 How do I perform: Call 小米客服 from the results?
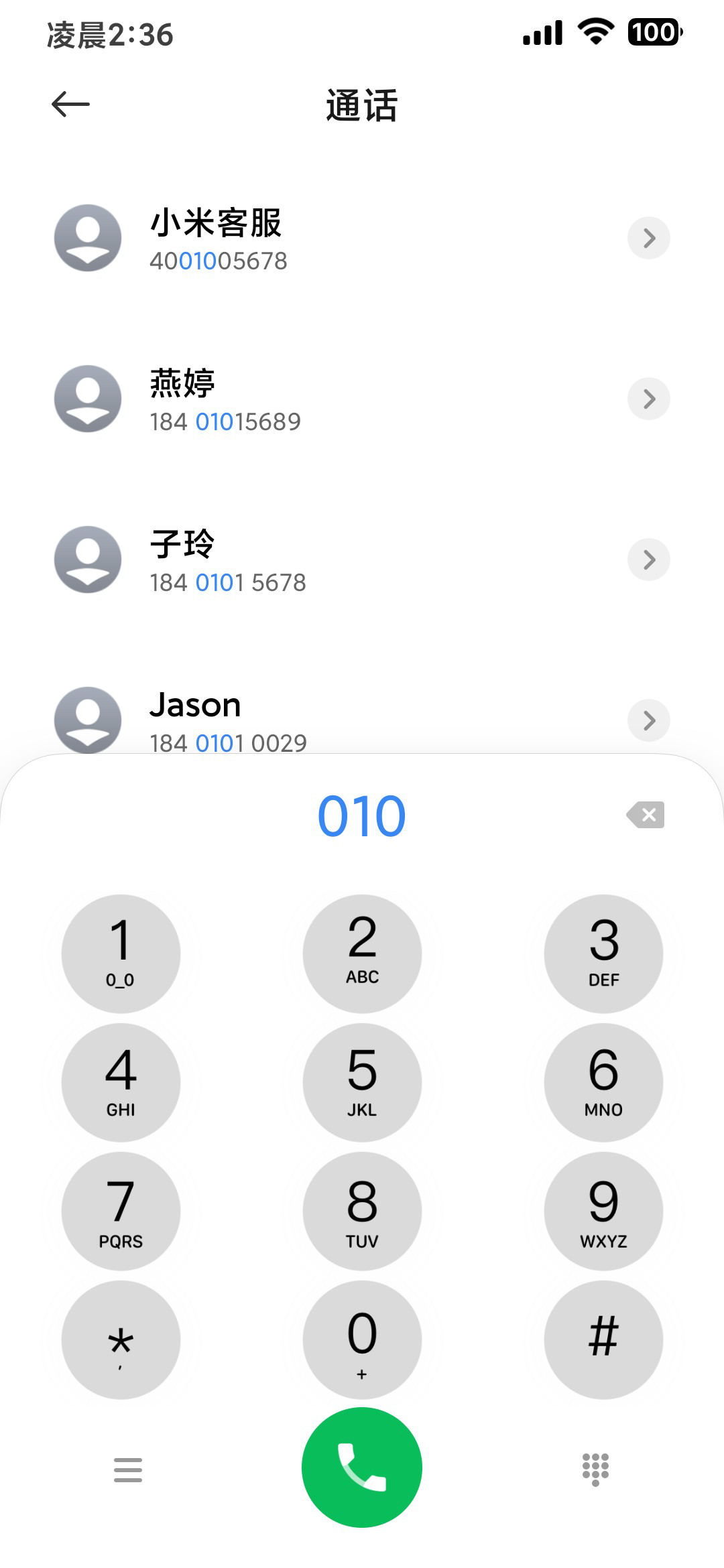(362, 238)
